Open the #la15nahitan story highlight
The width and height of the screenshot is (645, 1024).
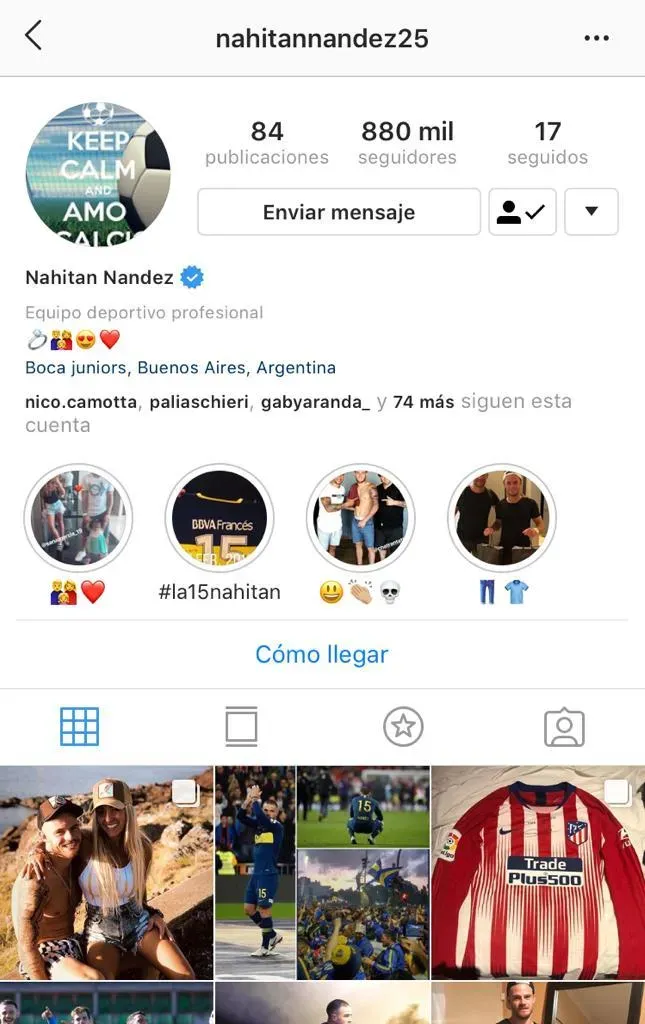(219, 518)
